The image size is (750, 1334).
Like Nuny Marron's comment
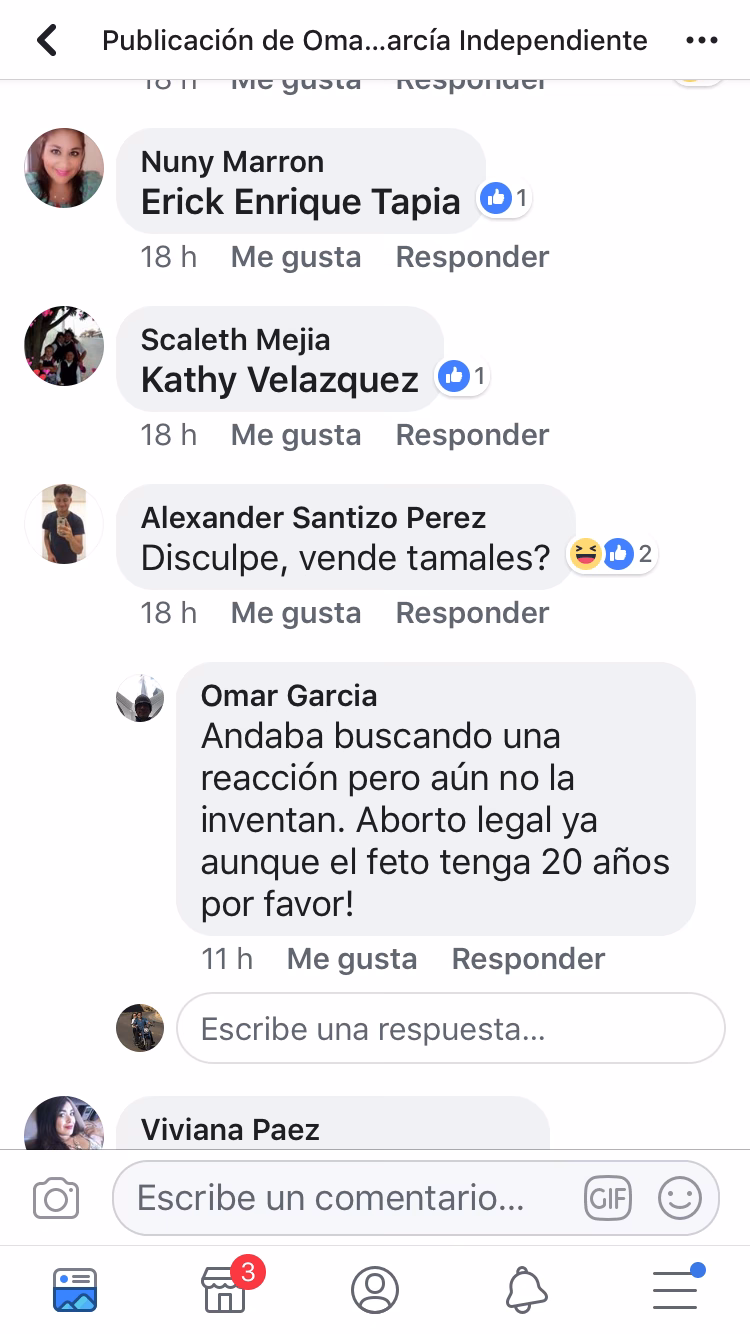point(295,257)
